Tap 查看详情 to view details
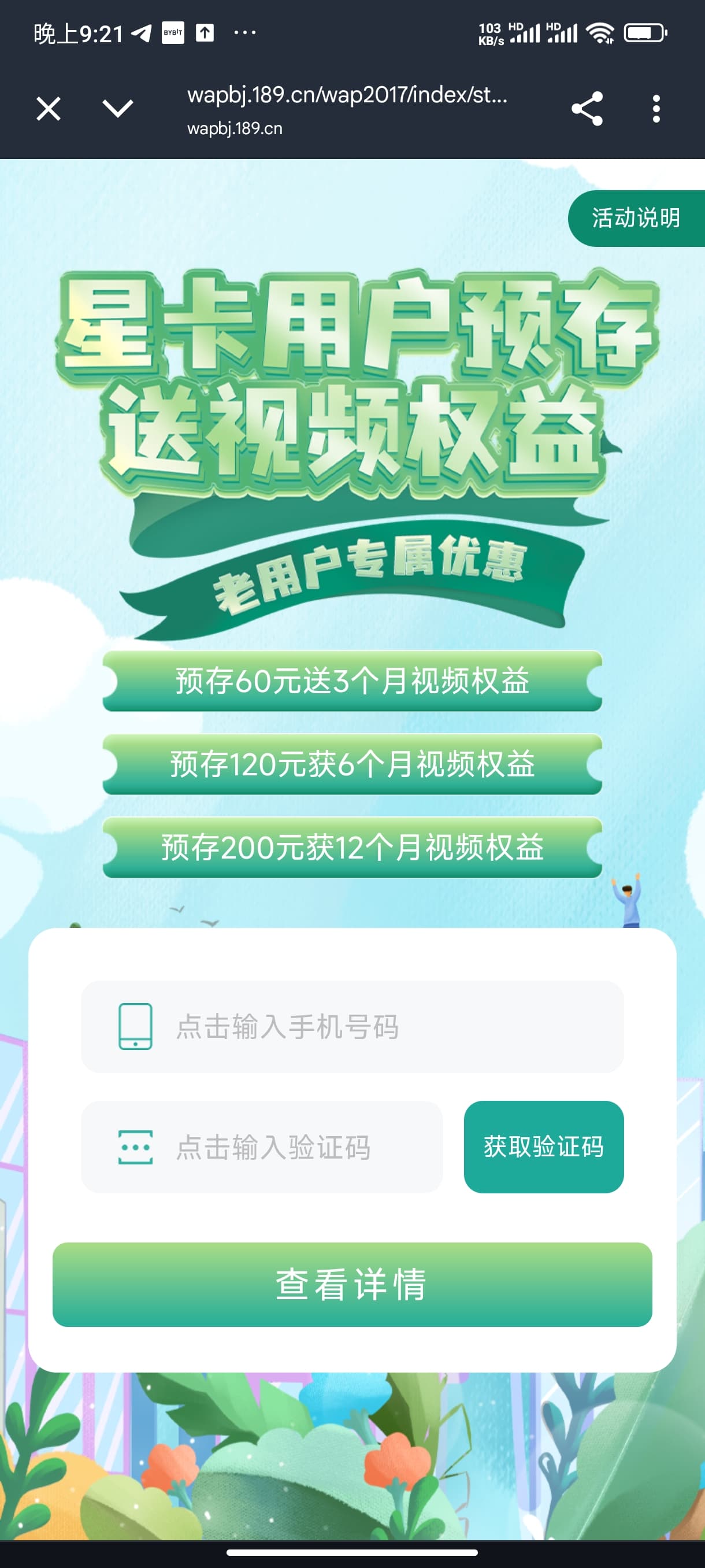This screenshot has height=1568, width=705. tap(352, 1284)
